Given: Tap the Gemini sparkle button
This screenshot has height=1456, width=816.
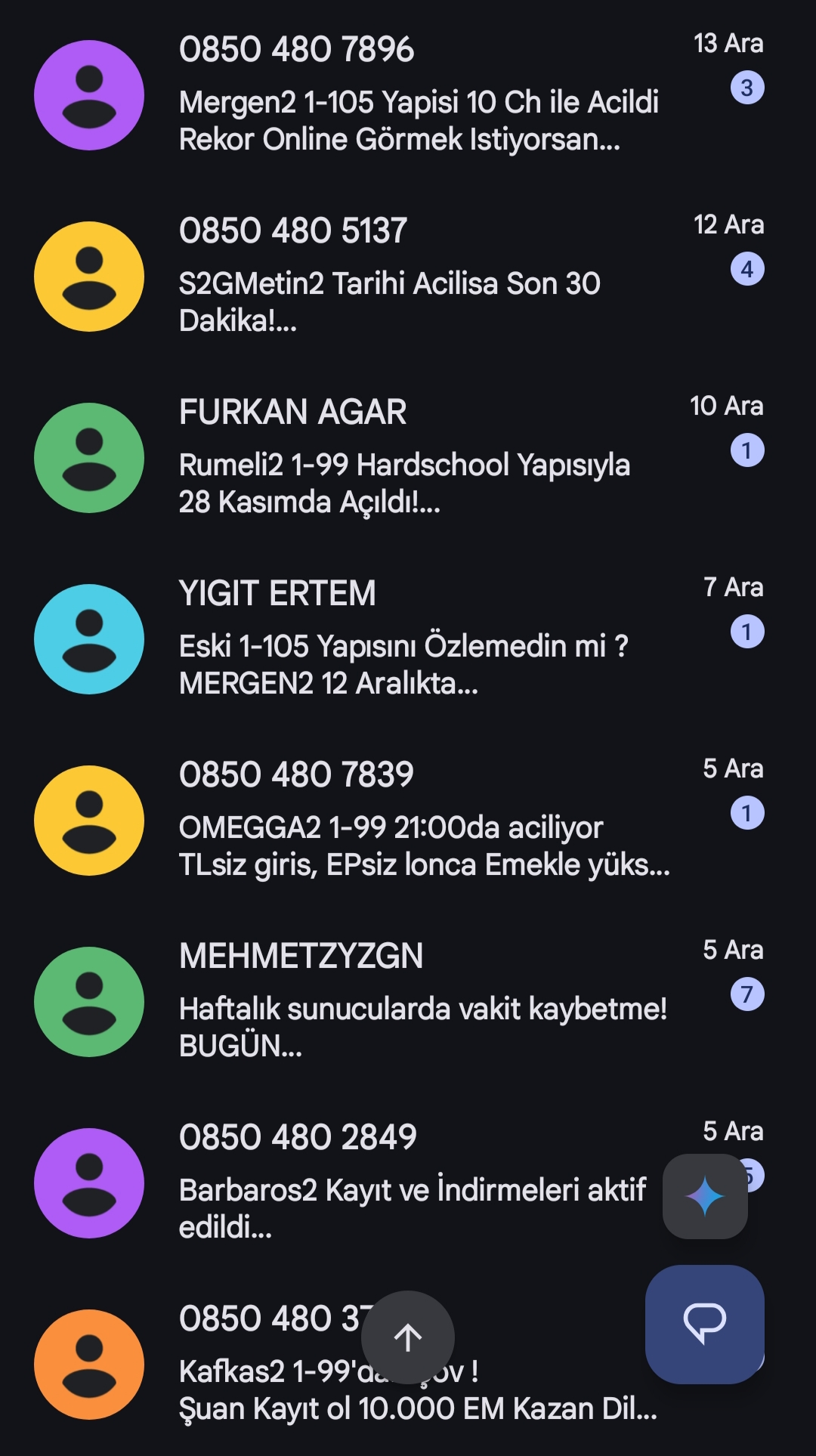Looking at the screenshot, I should [x=705, y=1196].
